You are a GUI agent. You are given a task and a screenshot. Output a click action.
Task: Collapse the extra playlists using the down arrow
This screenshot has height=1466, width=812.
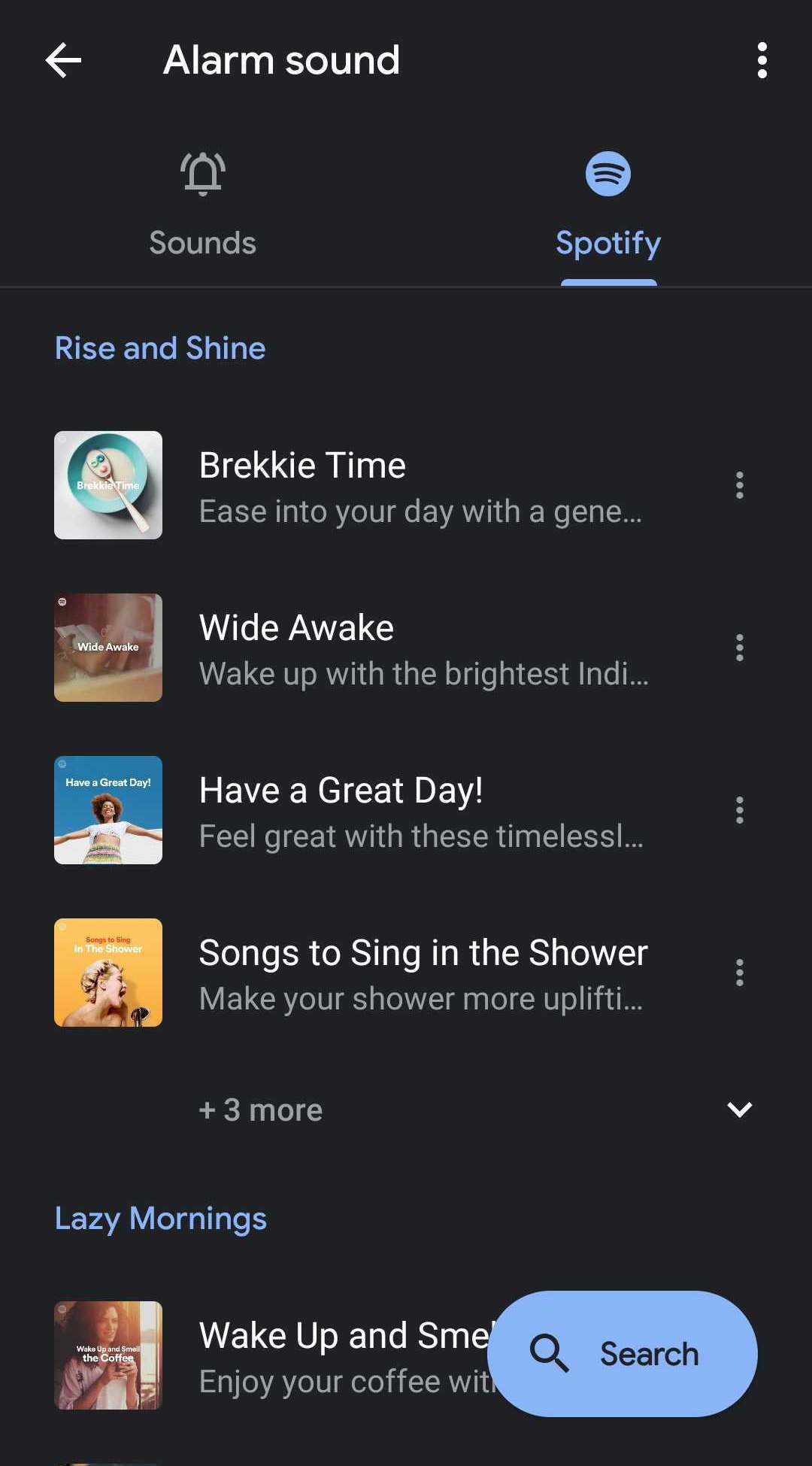pos(739,1108)
